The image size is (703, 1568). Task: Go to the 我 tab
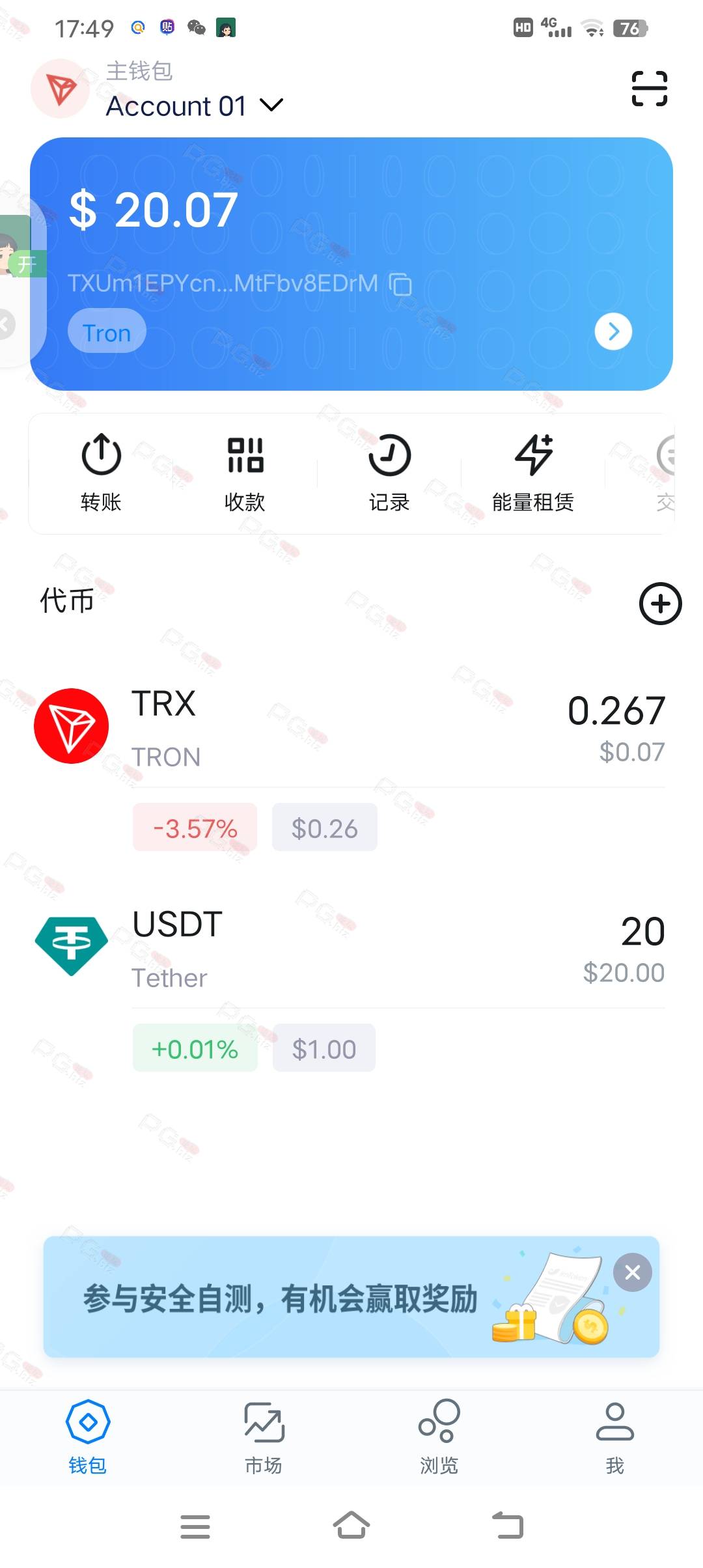(x=614, y=1437)
